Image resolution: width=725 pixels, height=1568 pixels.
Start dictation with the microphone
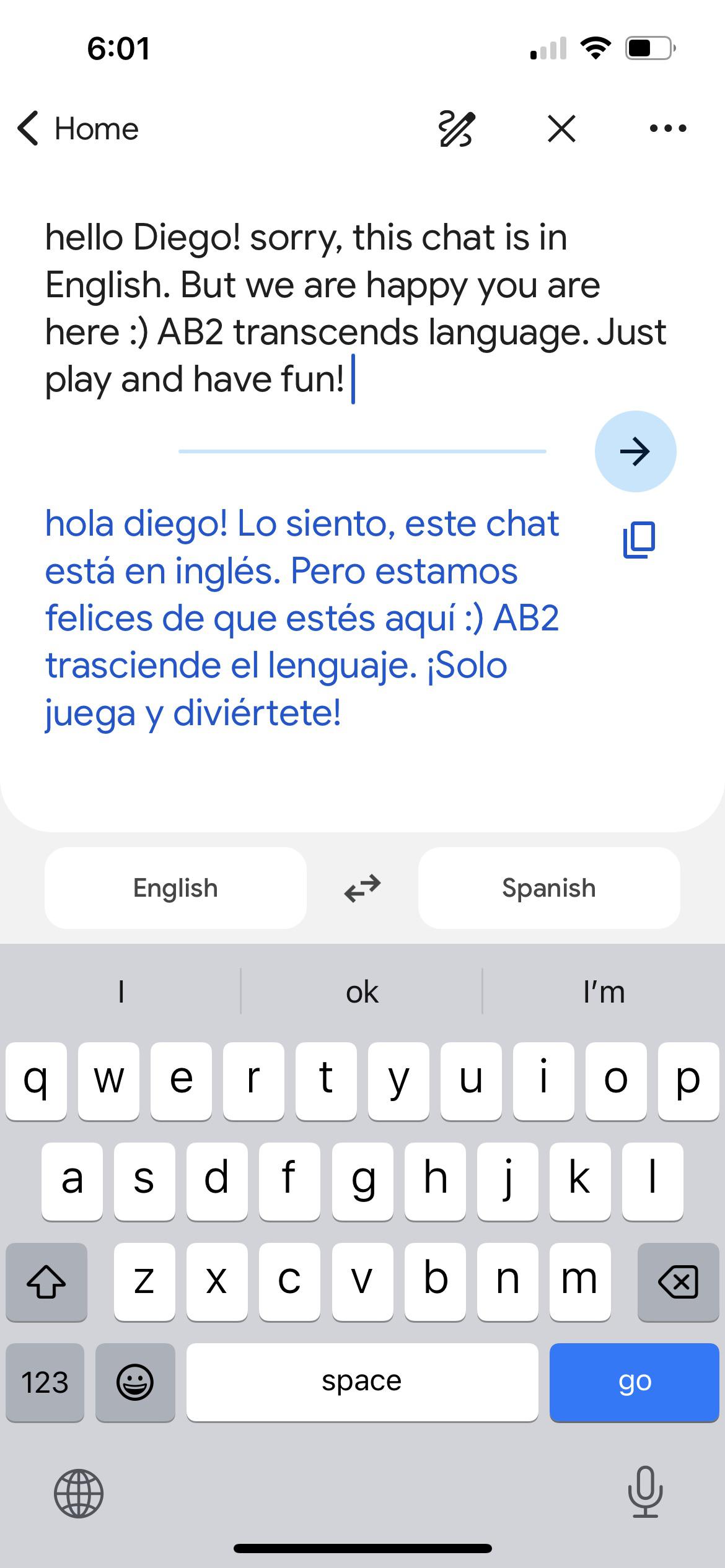click(x=645, y=1493)
